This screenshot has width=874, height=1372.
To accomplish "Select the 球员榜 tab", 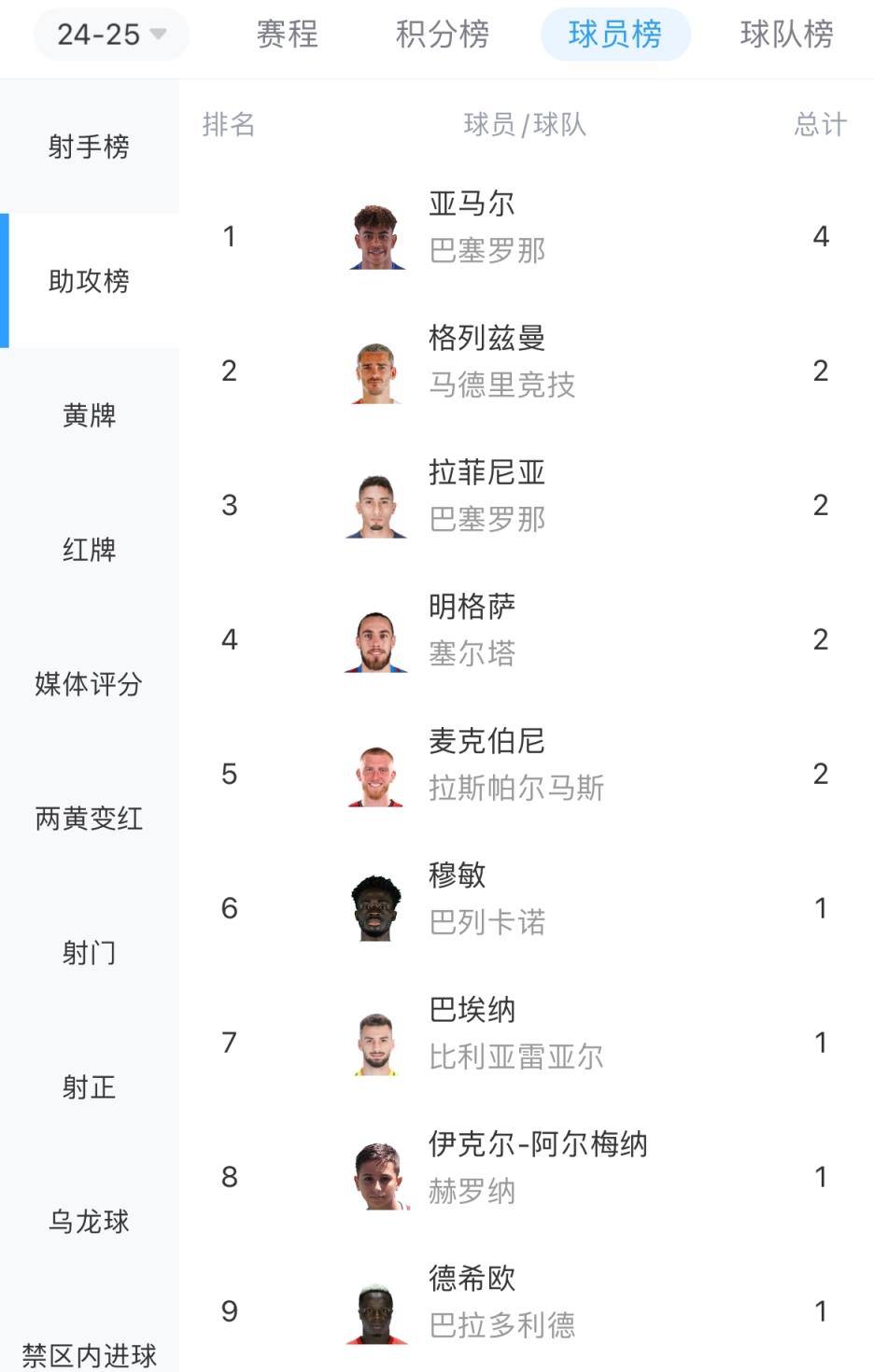I will (615, 35).
